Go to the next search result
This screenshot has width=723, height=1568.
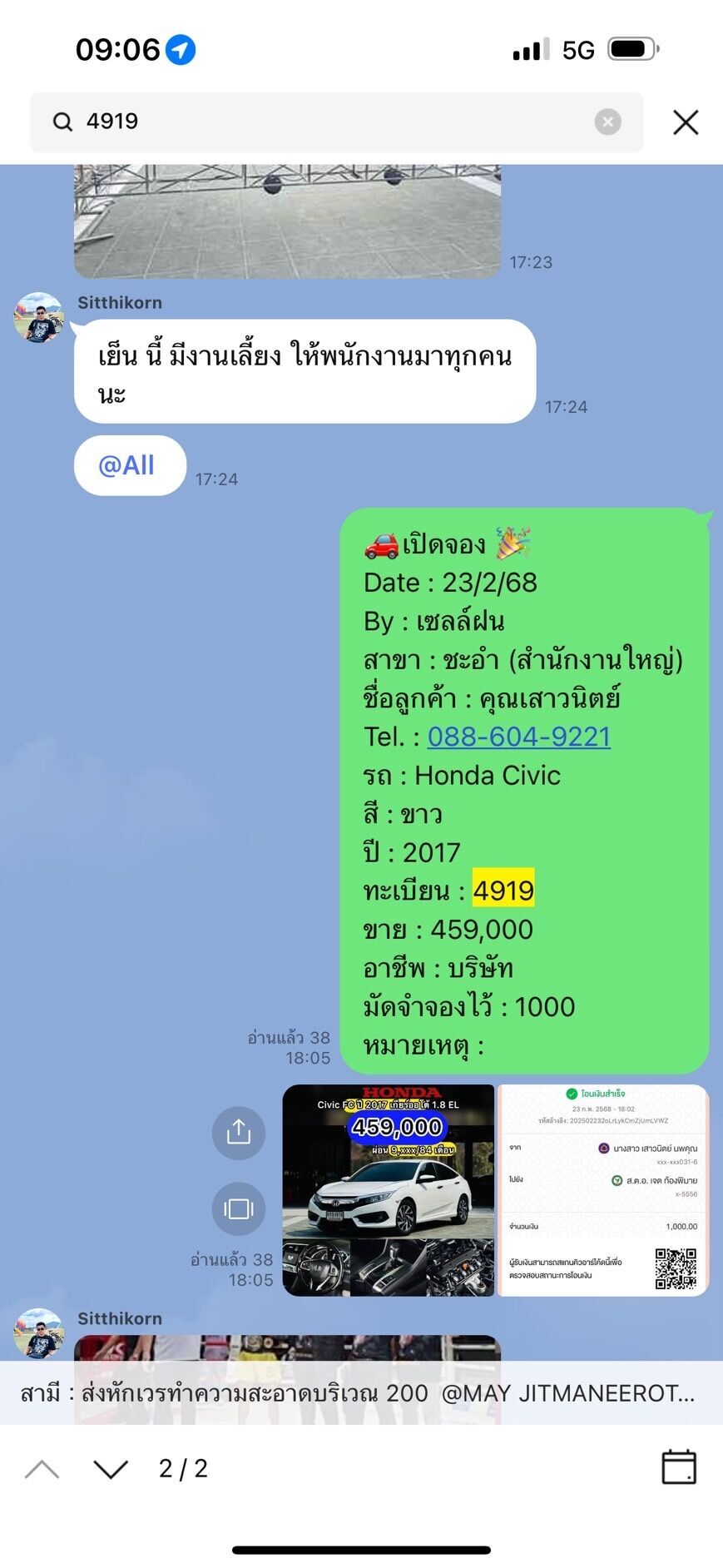tap(111, 1469)
